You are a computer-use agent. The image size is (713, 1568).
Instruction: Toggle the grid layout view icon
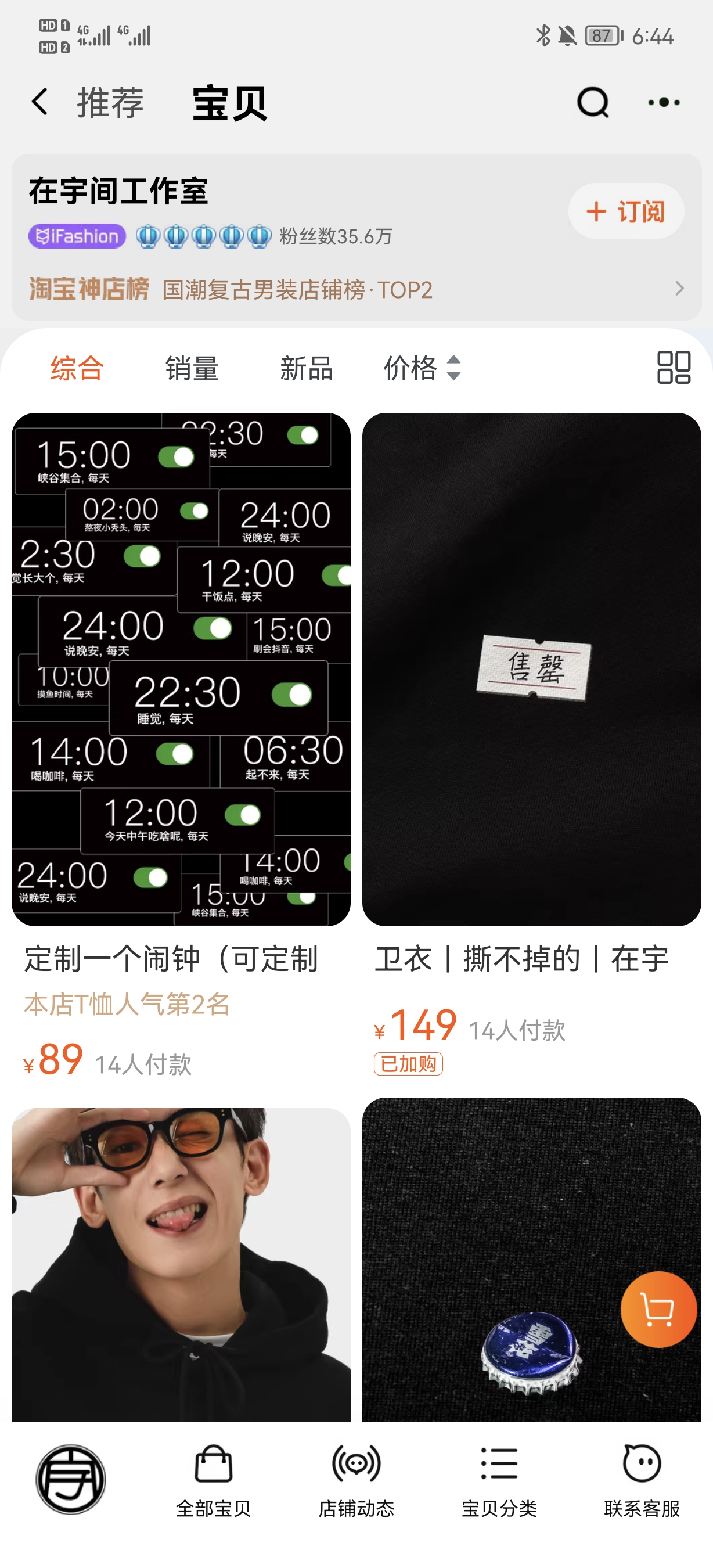click(x=673, y=368)
